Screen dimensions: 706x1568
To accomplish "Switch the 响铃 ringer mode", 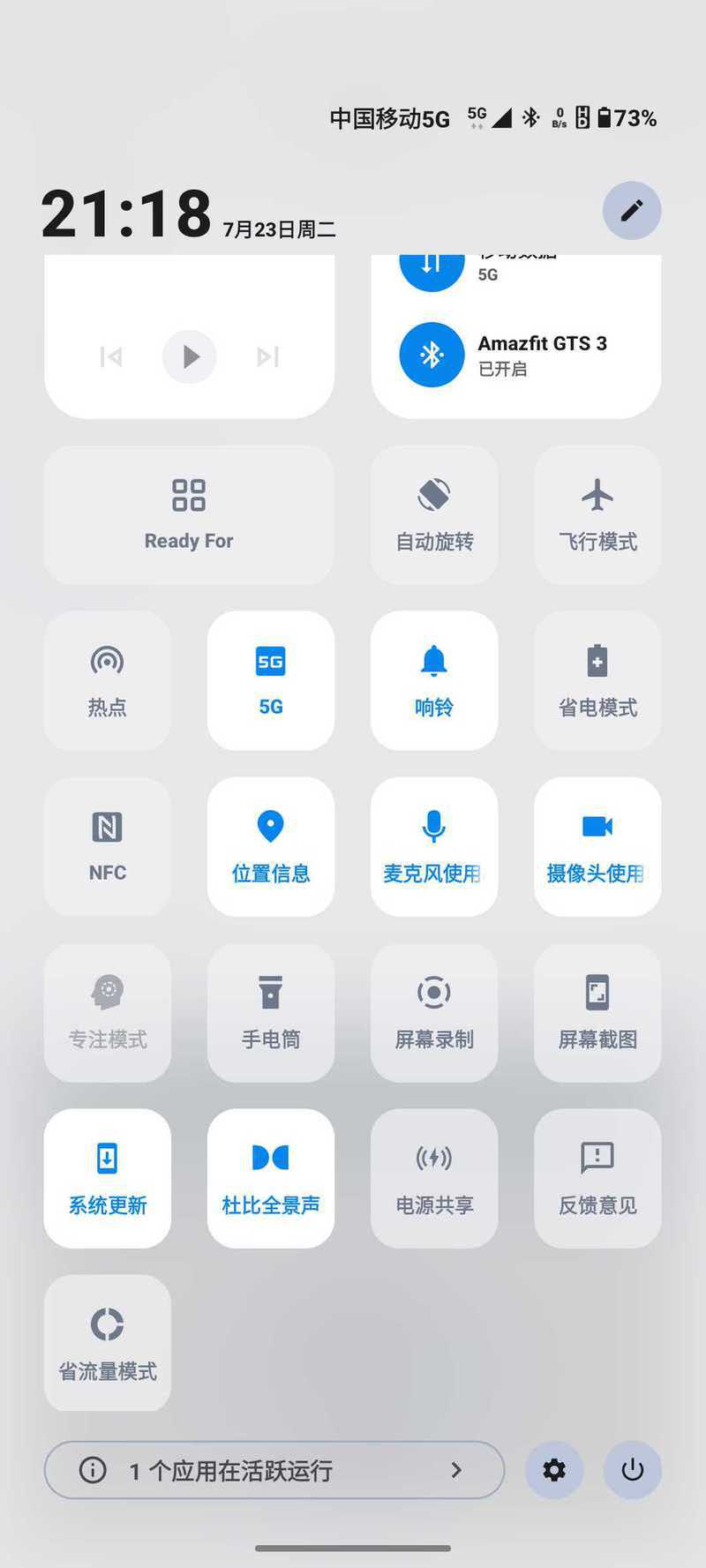I will tap(434, 680).
